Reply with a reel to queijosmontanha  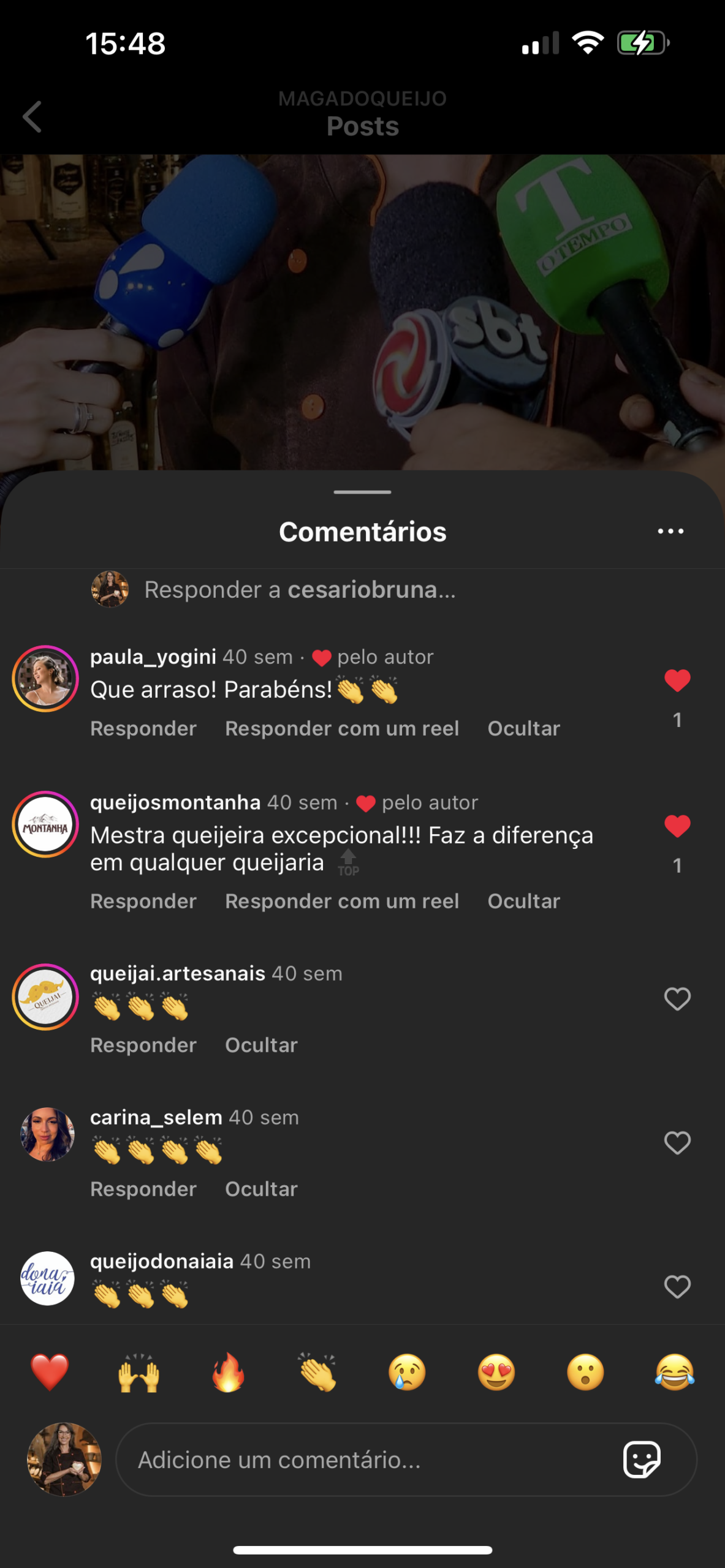coord(342,901)
